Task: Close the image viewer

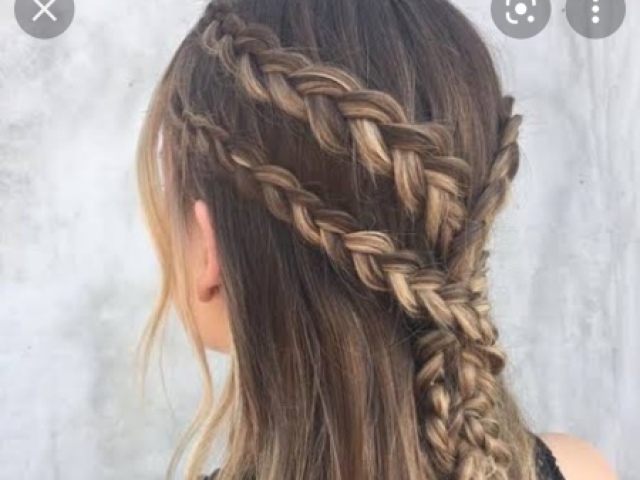Action: coord(44,11)
